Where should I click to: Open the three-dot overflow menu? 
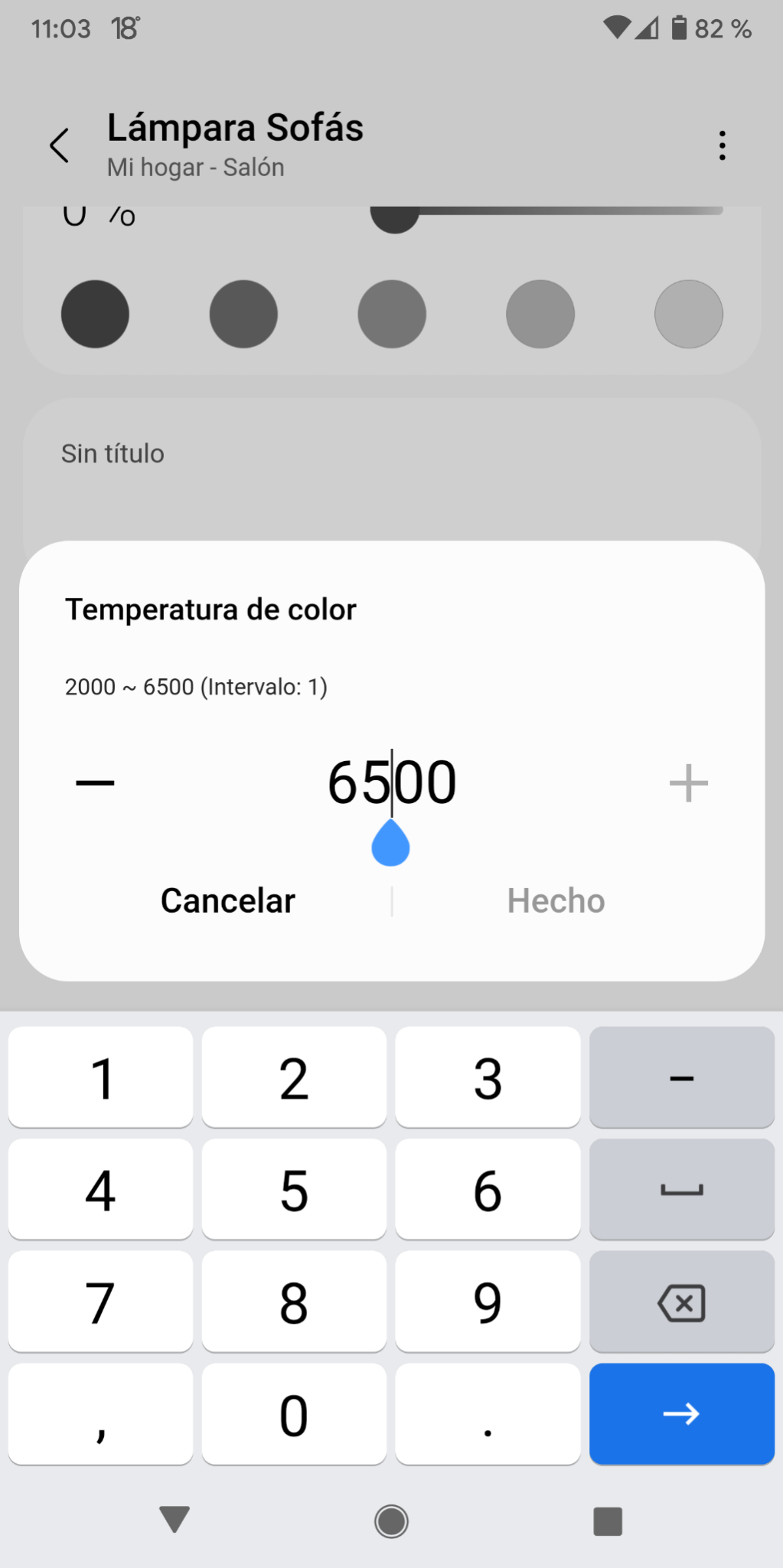[x=722, y=145]
